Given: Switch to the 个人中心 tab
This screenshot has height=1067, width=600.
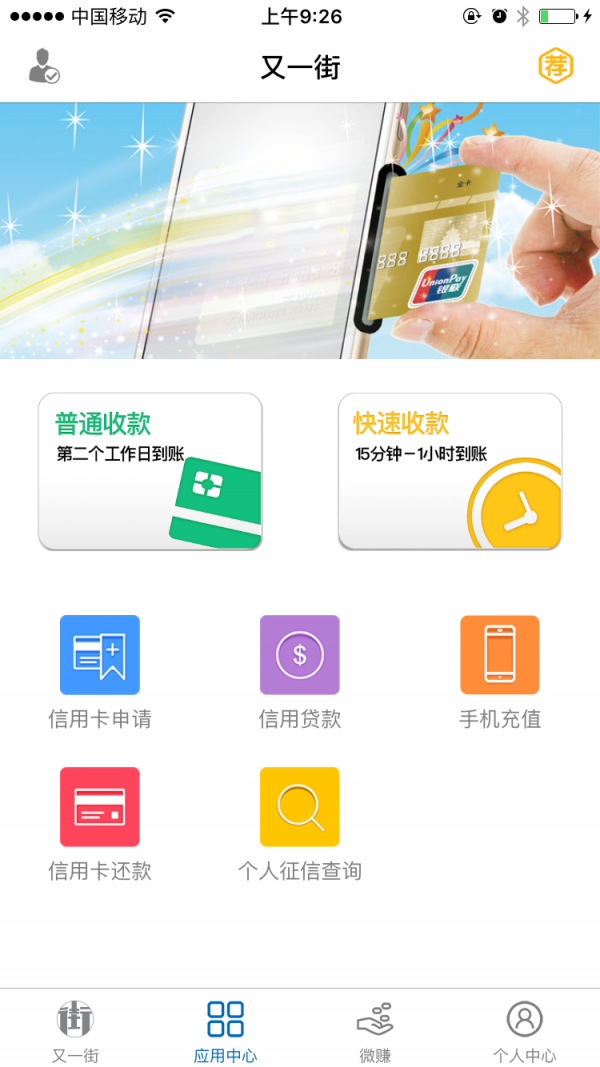Looking at the screenshot, I should point(525,1030).
